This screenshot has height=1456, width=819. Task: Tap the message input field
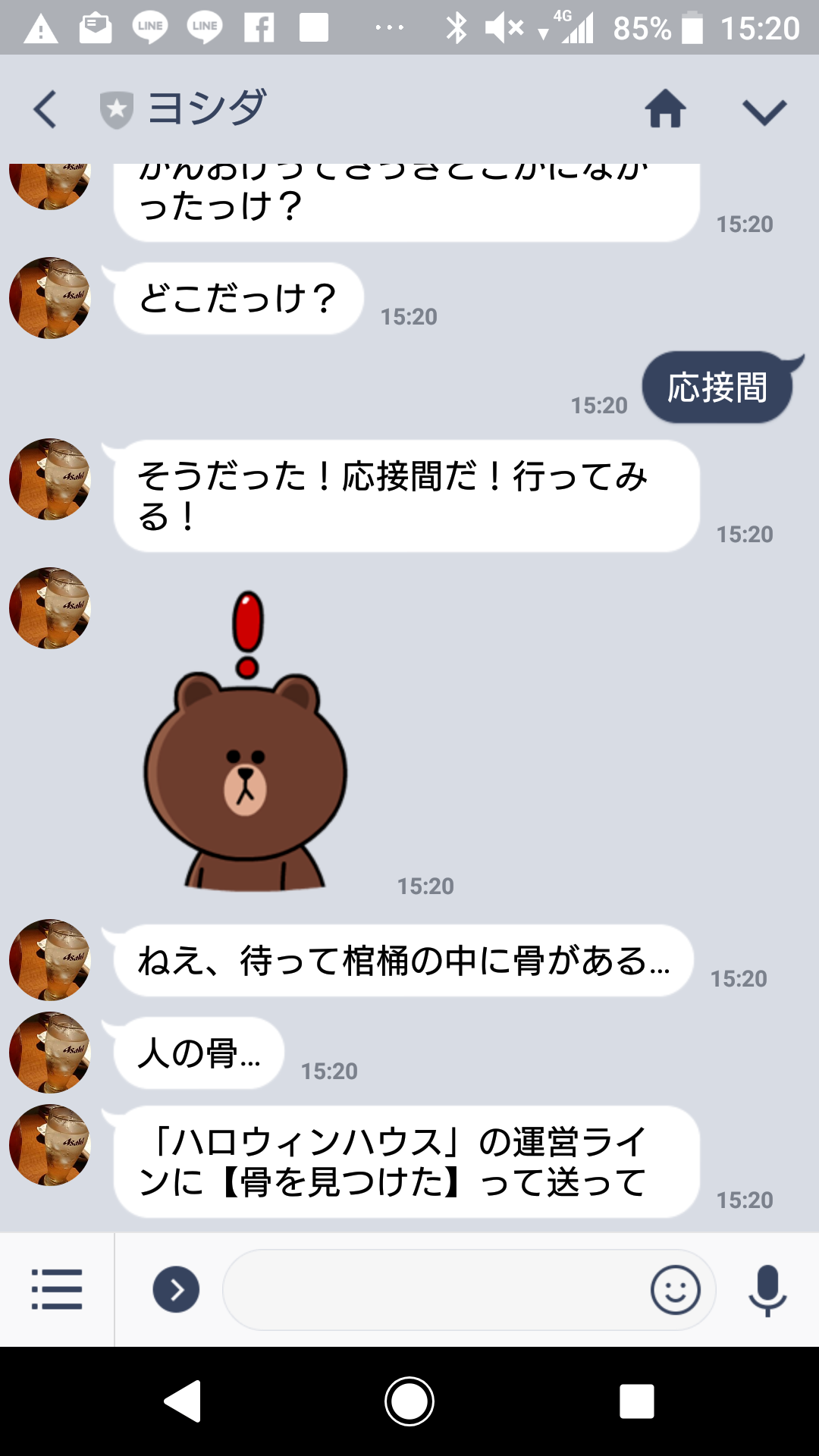pyautogui.click(x=432, y=1289)
